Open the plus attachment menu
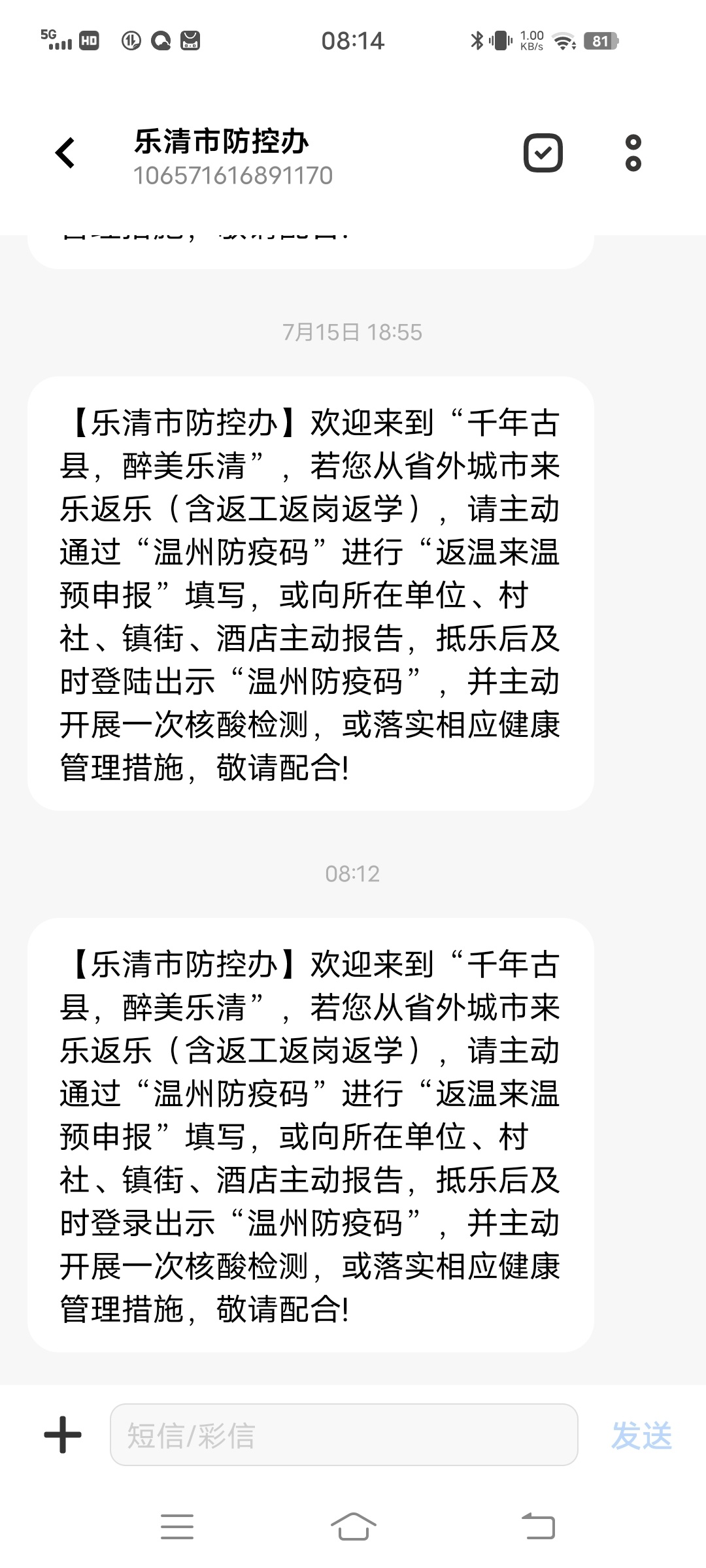Viewport: 706px width, 1568px height. 63,1435
